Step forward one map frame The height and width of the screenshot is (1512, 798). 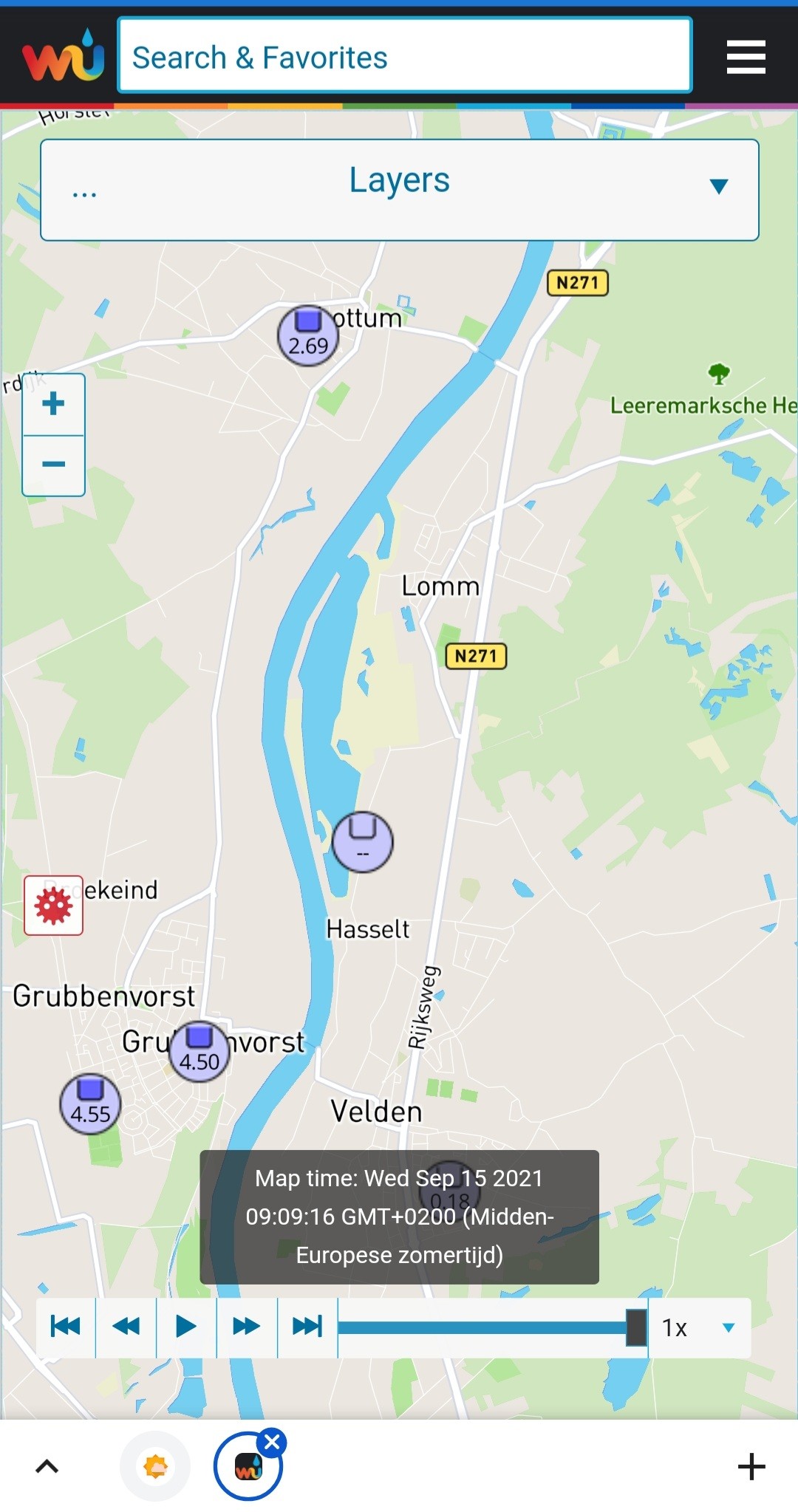[x=247, y=1327]
